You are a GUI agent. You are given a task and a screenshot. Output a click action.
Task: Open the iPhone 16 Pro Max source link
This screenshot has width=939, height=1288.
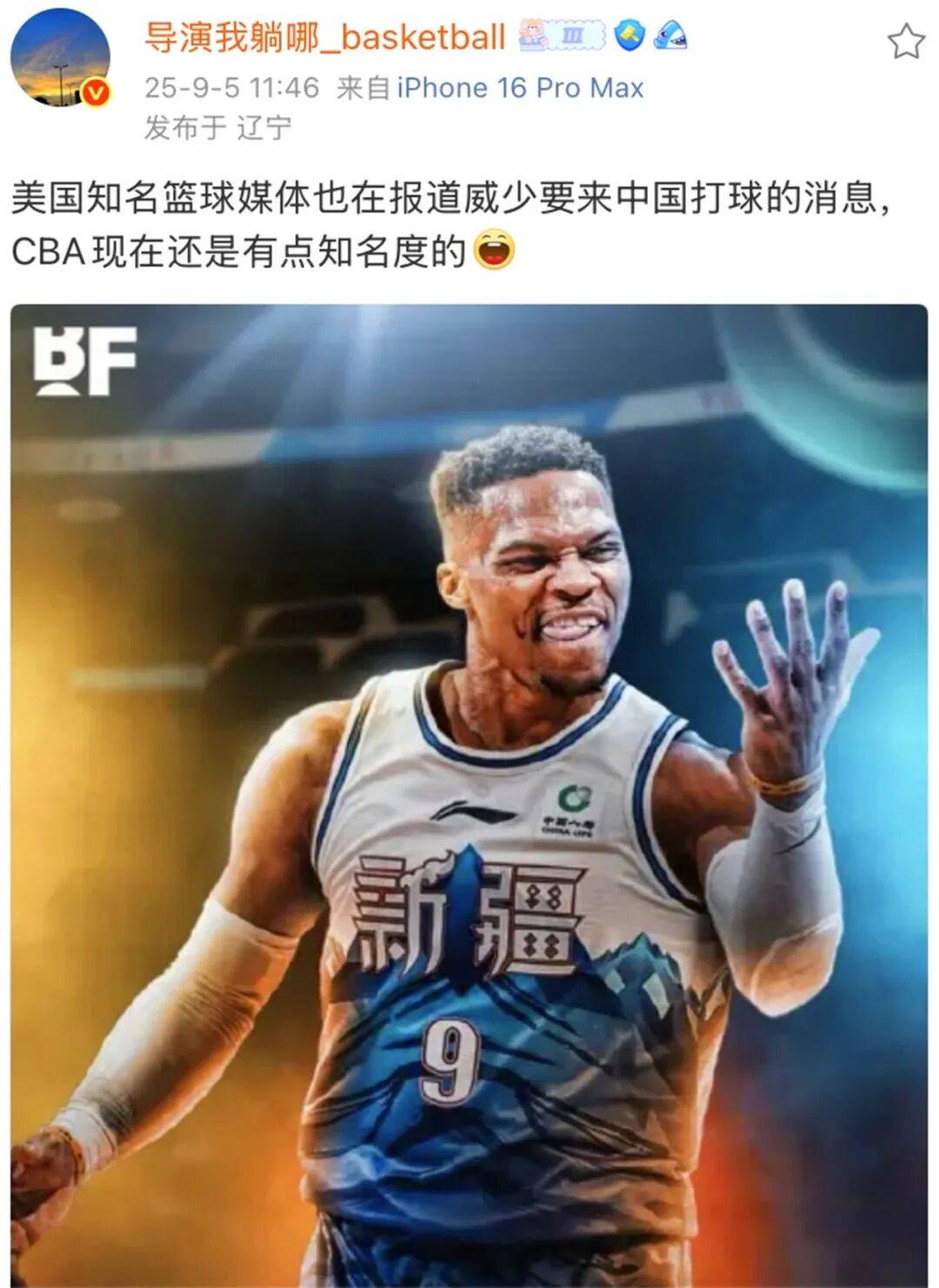point(520,88)
